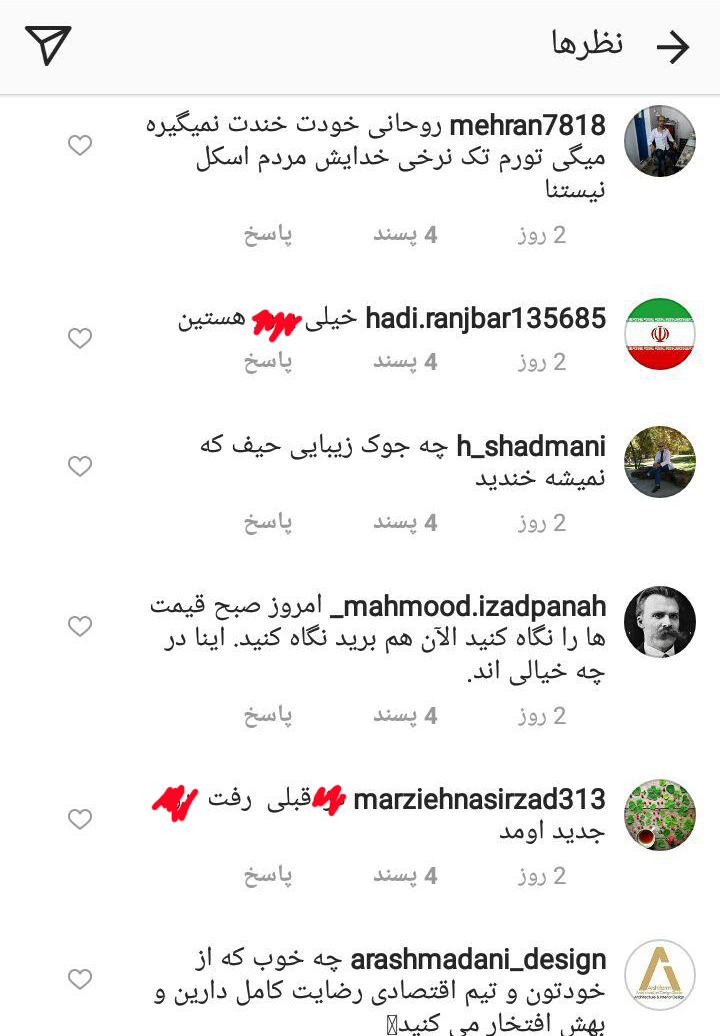The height and width of the screenshot is (1036, 720).
Task: Like hadi.ranjbar135685's comment
Action: [80, 339]
